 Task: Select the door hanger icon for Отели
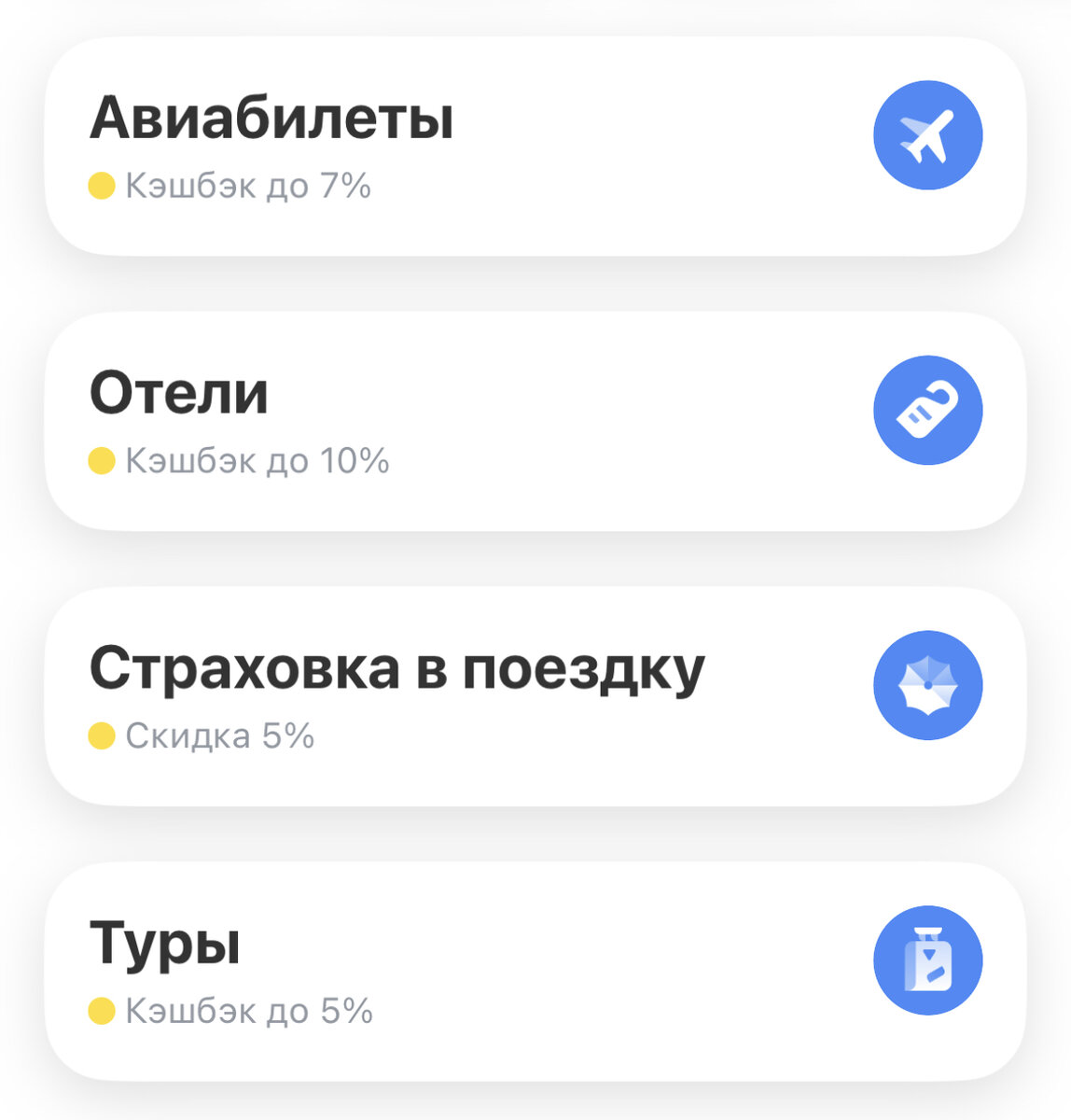click(926, 411)
